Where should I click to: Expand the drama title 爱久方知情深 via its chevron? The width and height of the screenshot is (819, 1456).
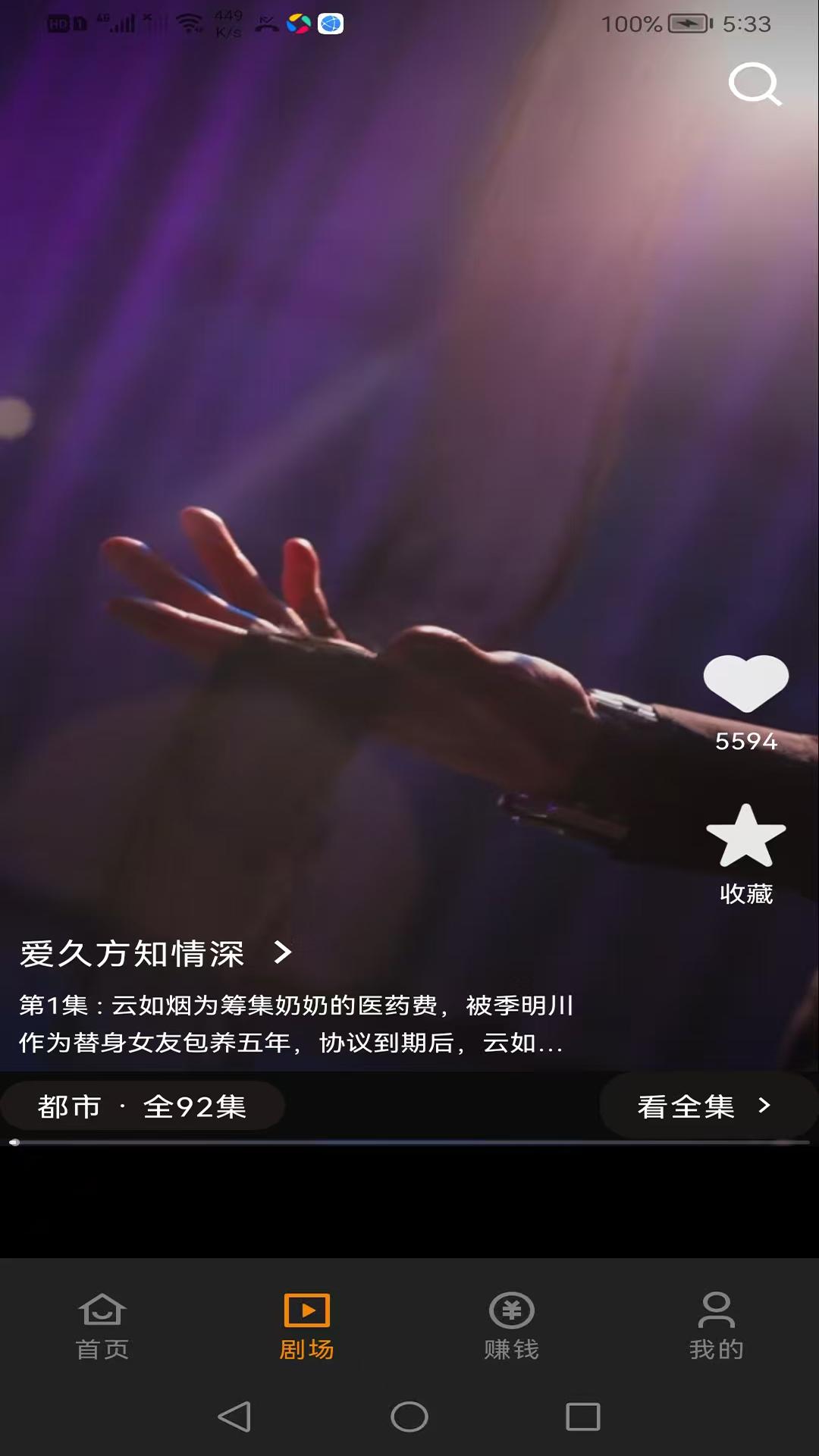(x=281, y=954)
